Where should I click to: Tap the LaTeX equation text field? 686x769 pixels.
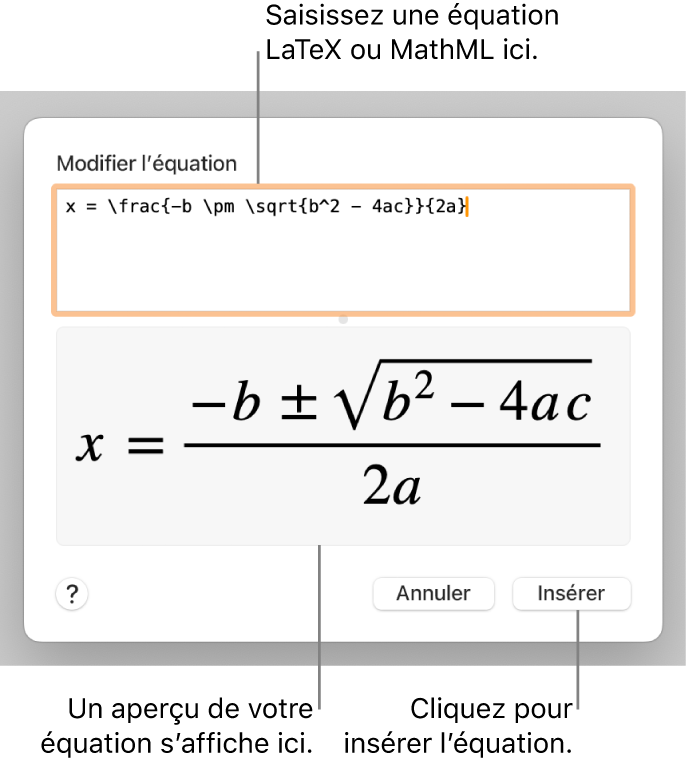pos(343,250)
